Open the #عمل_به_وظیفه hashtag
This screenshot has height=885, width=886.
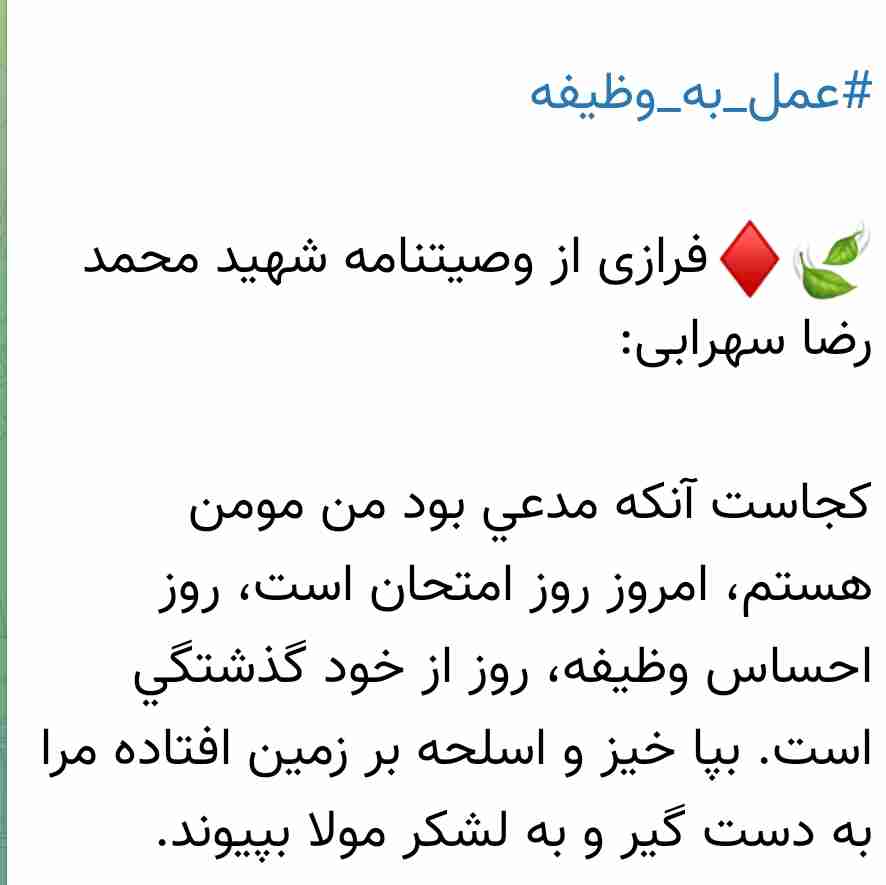[700, 95]
